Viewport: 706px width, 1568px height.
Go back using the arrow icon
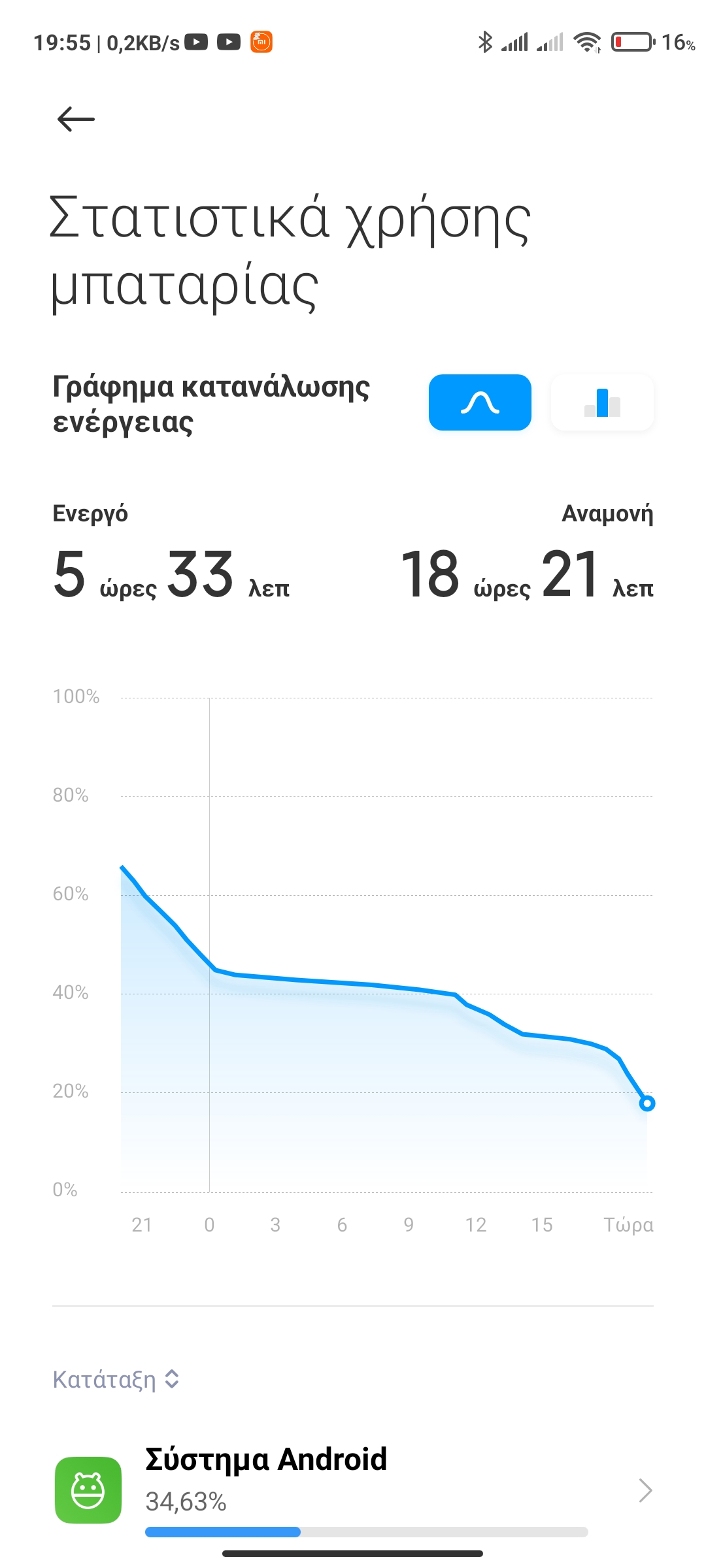[x=76, y=120]
